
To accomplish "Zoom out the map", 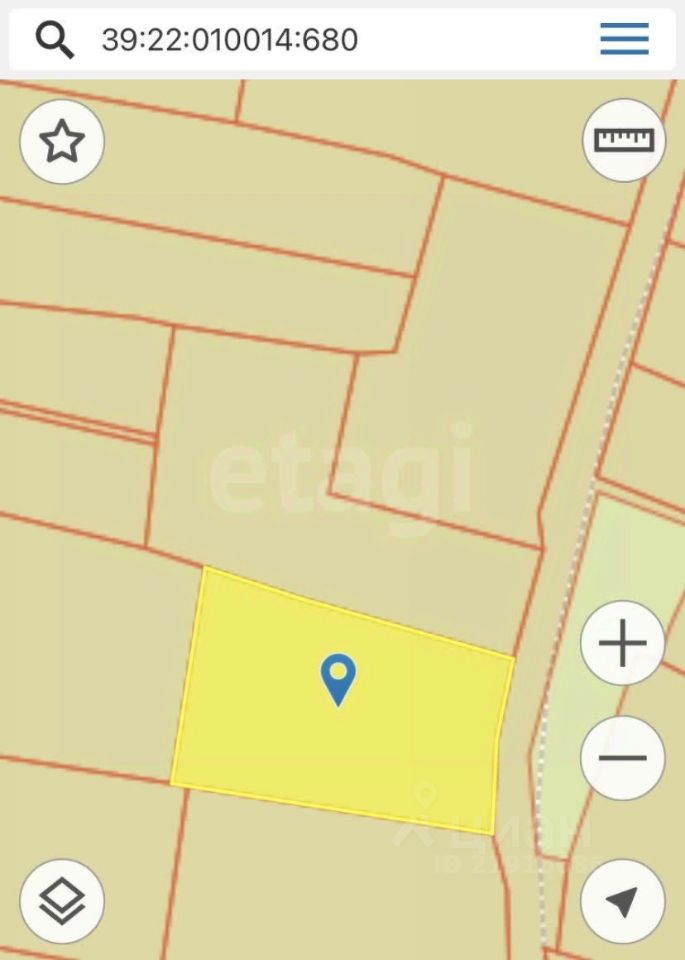I will pos(622,757).
